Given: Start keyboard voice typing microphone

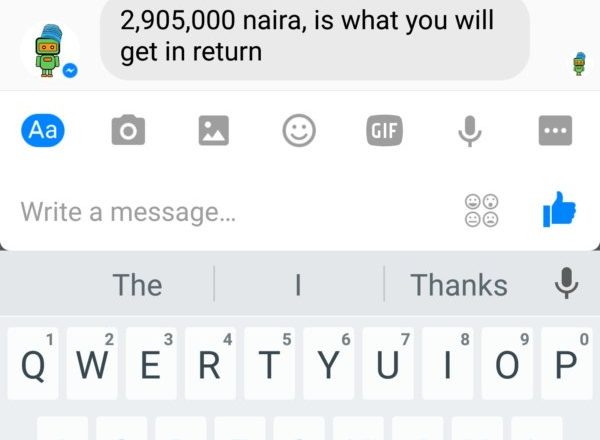Looking at the screenshot, I should pyautogui.click(x=567, y=285).
